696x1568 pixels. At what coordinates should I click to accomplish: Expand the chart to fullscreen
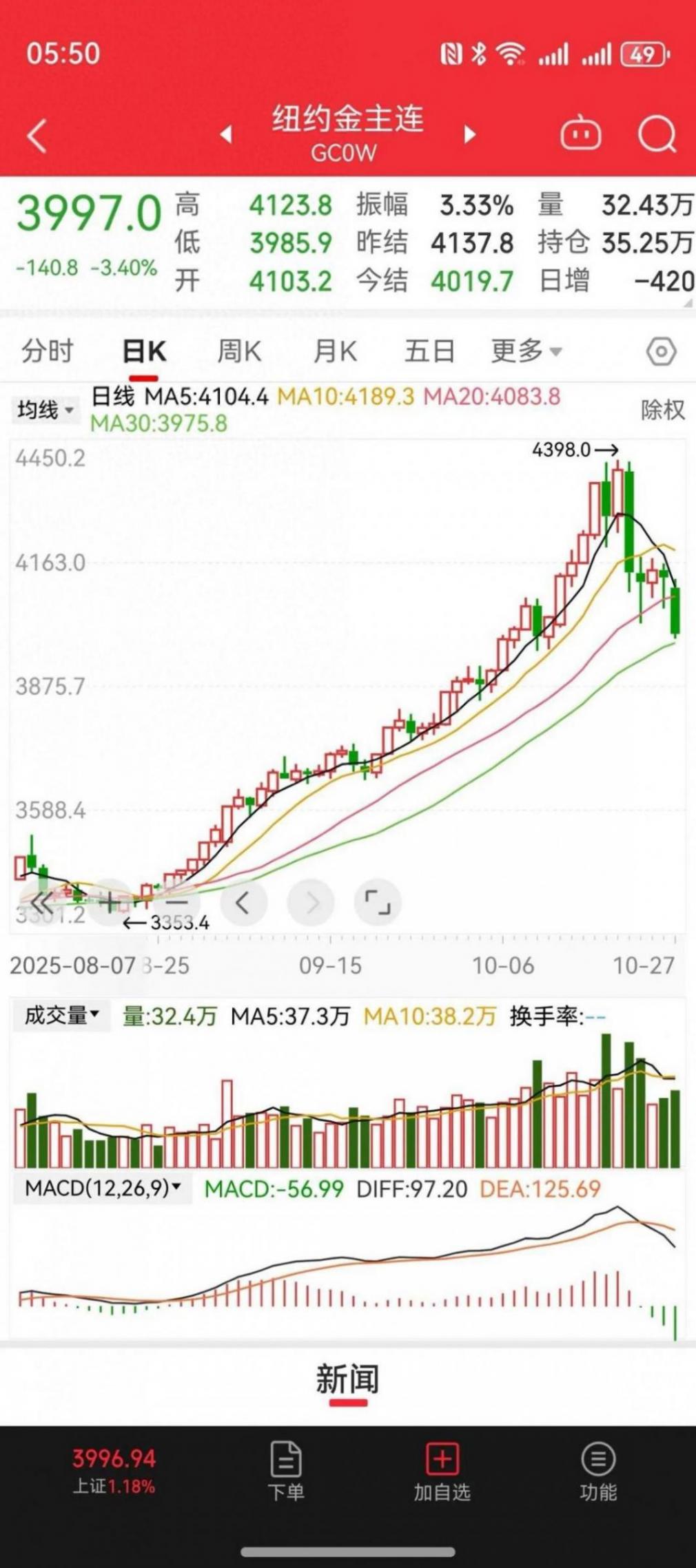point(378,903)
